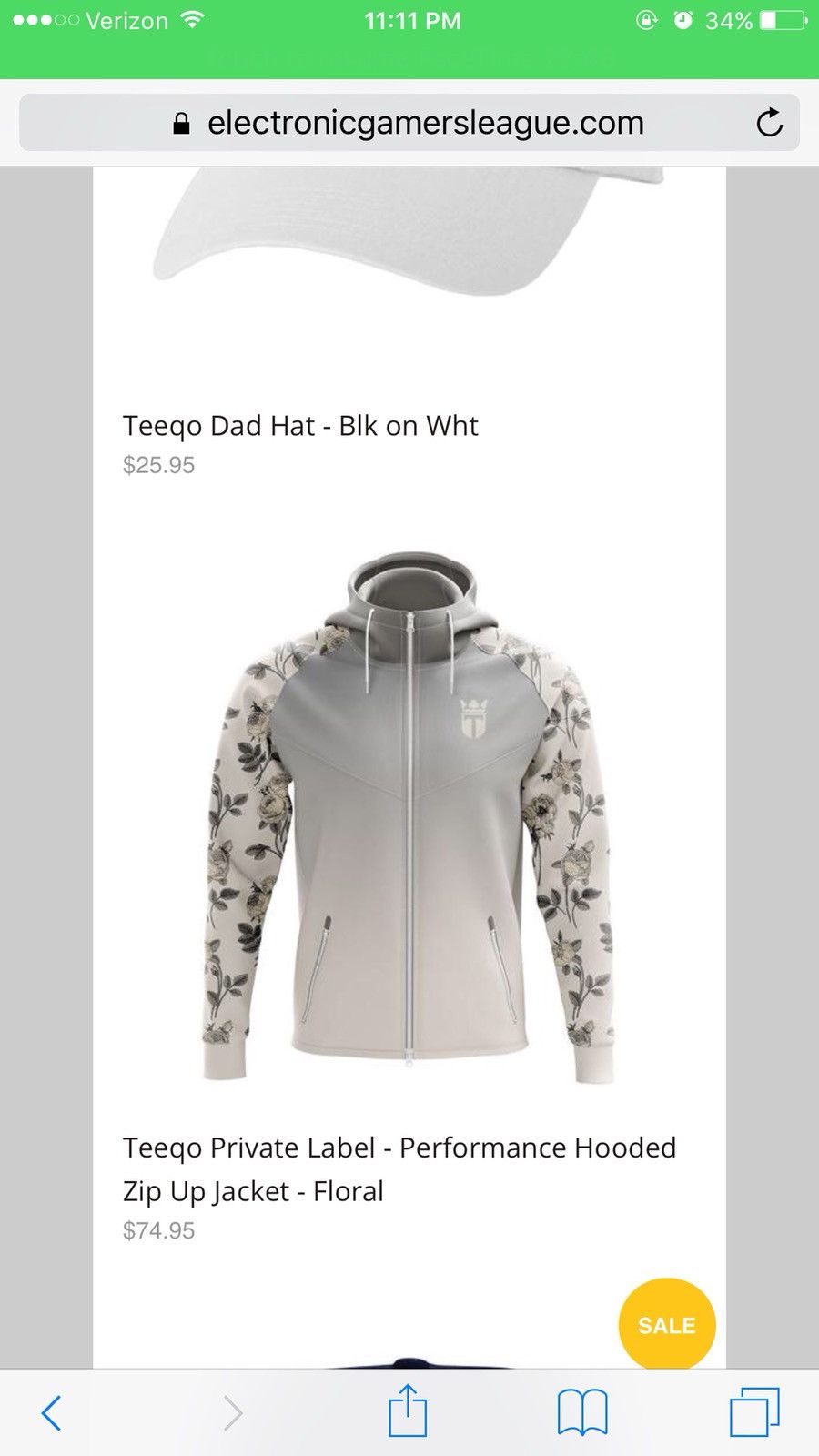The image size is (819, 1456).
Task: Open the Performance Hooded Zip Up Jacket listing
Action: pyautogui.click(x=400, y=1169)
